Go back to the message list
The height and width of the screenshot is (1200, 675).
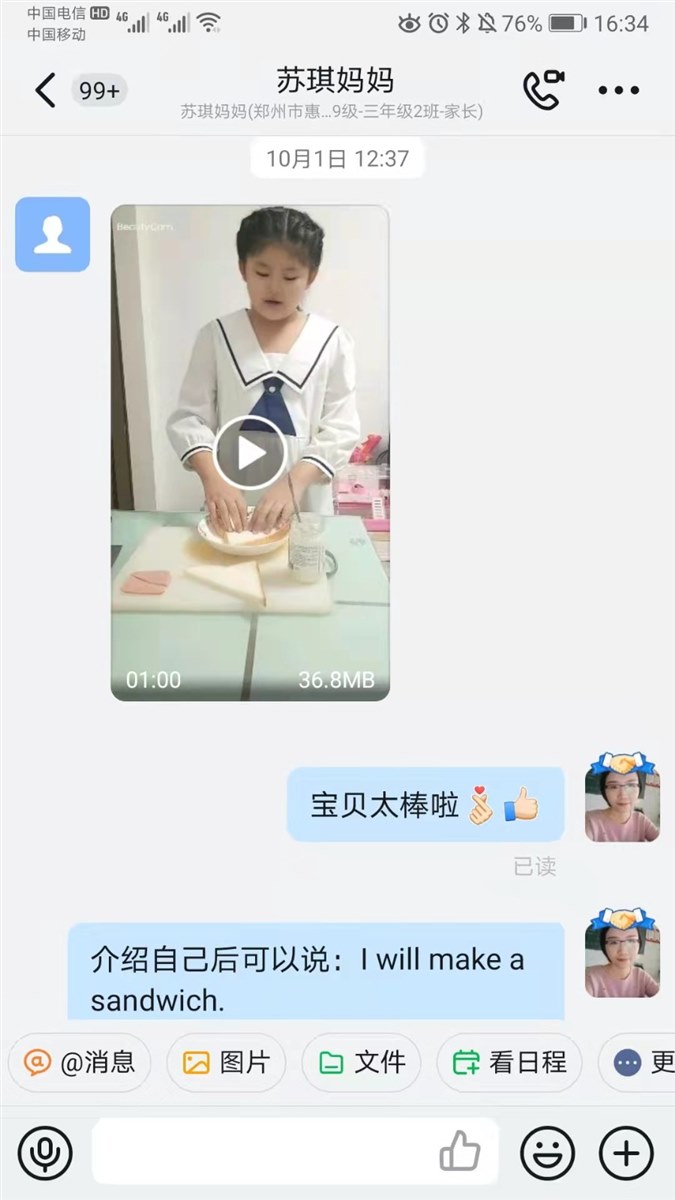tap(45, 91)
